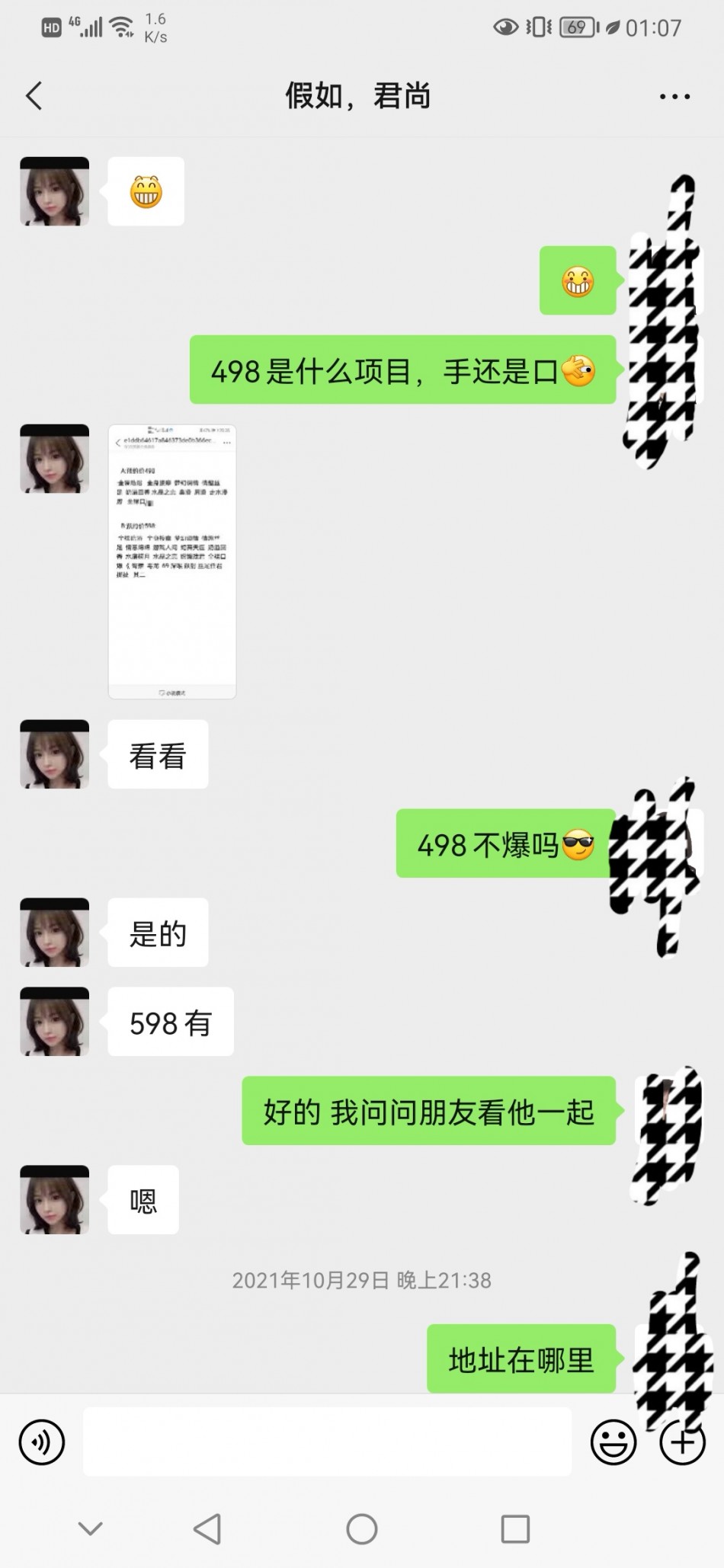Viewport: 724px width, 1568px height.
Task: Go back from the chat
Action: pyautogui.click(x=34, y=96)
